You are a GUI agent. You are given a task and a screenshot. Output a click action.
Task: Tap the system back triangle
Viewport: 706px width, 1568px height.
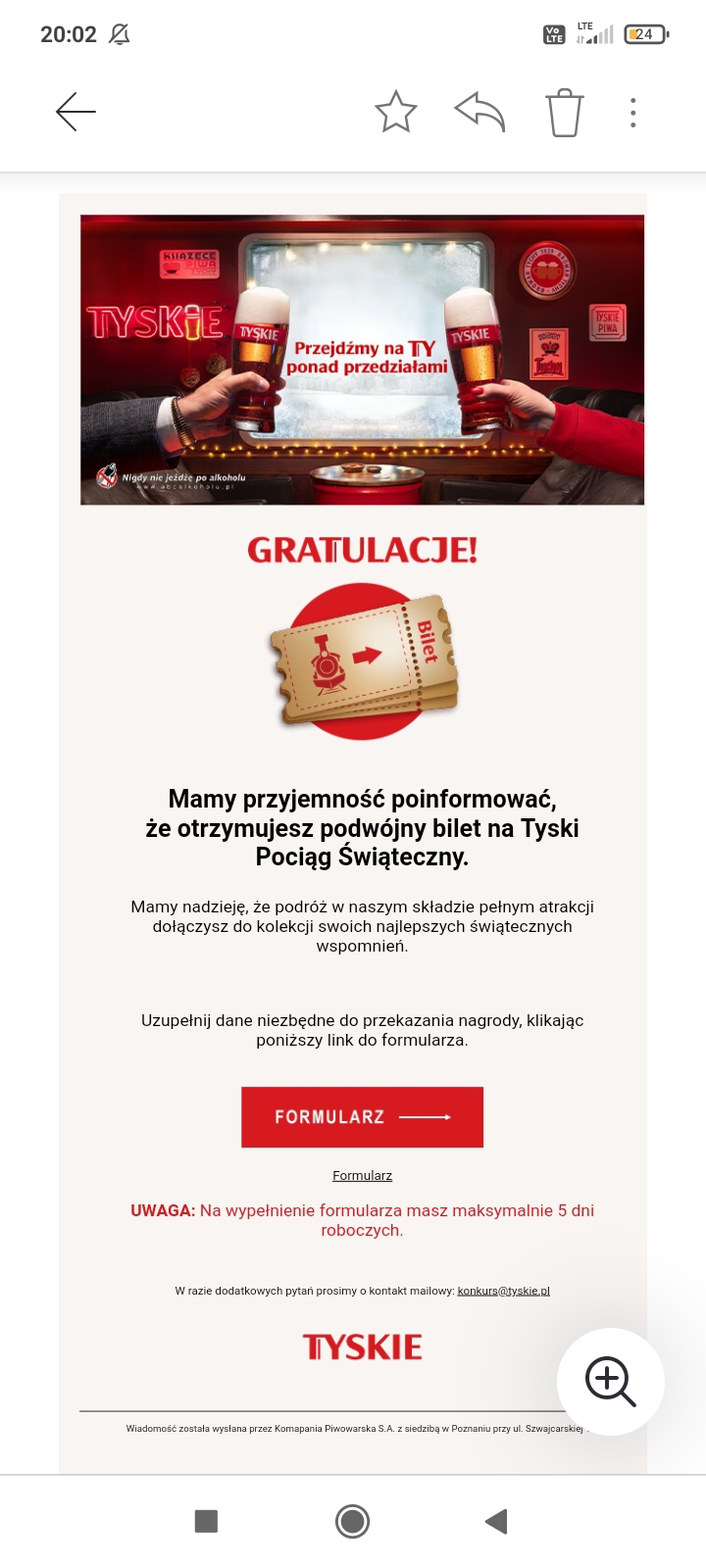pos(496,1521)
